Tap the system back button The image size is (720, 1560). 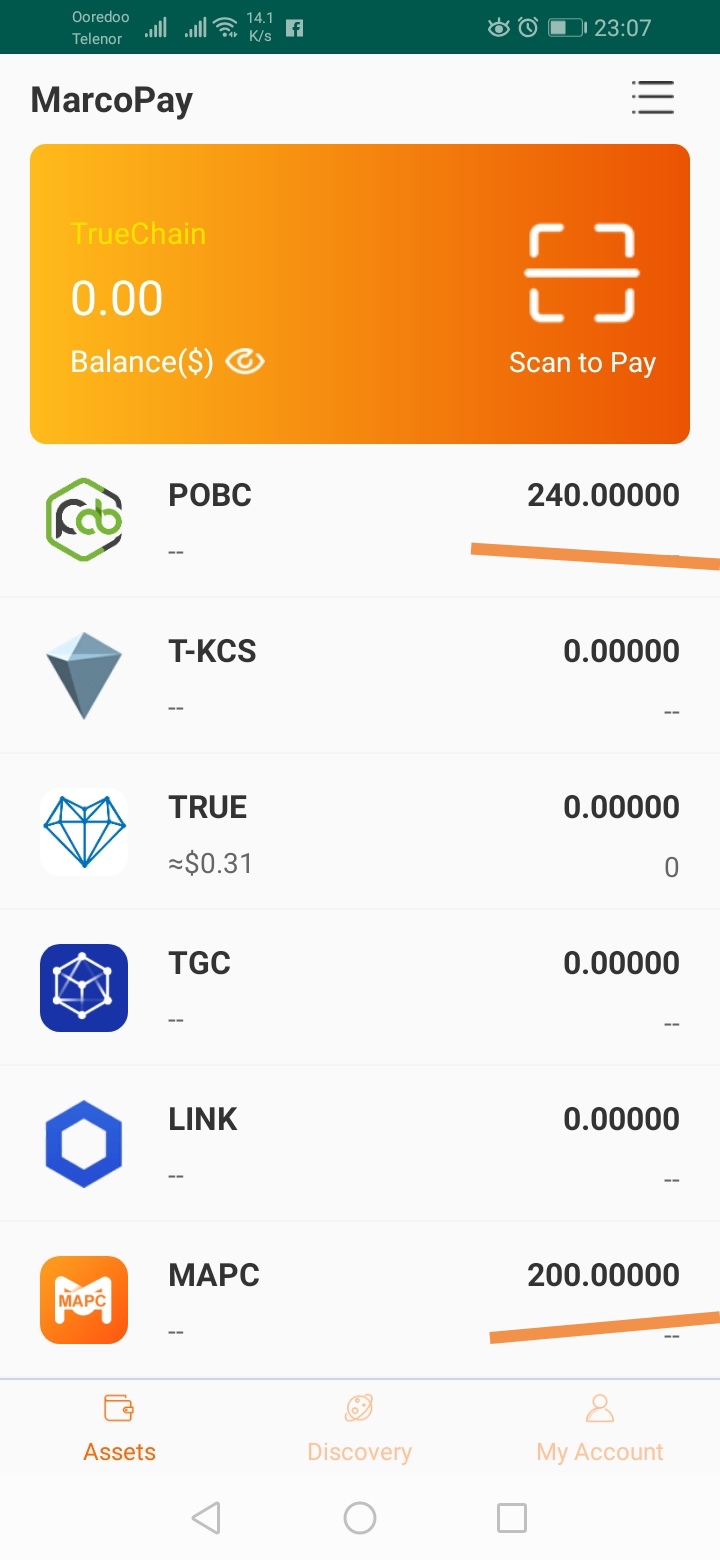pos(206,1518)
